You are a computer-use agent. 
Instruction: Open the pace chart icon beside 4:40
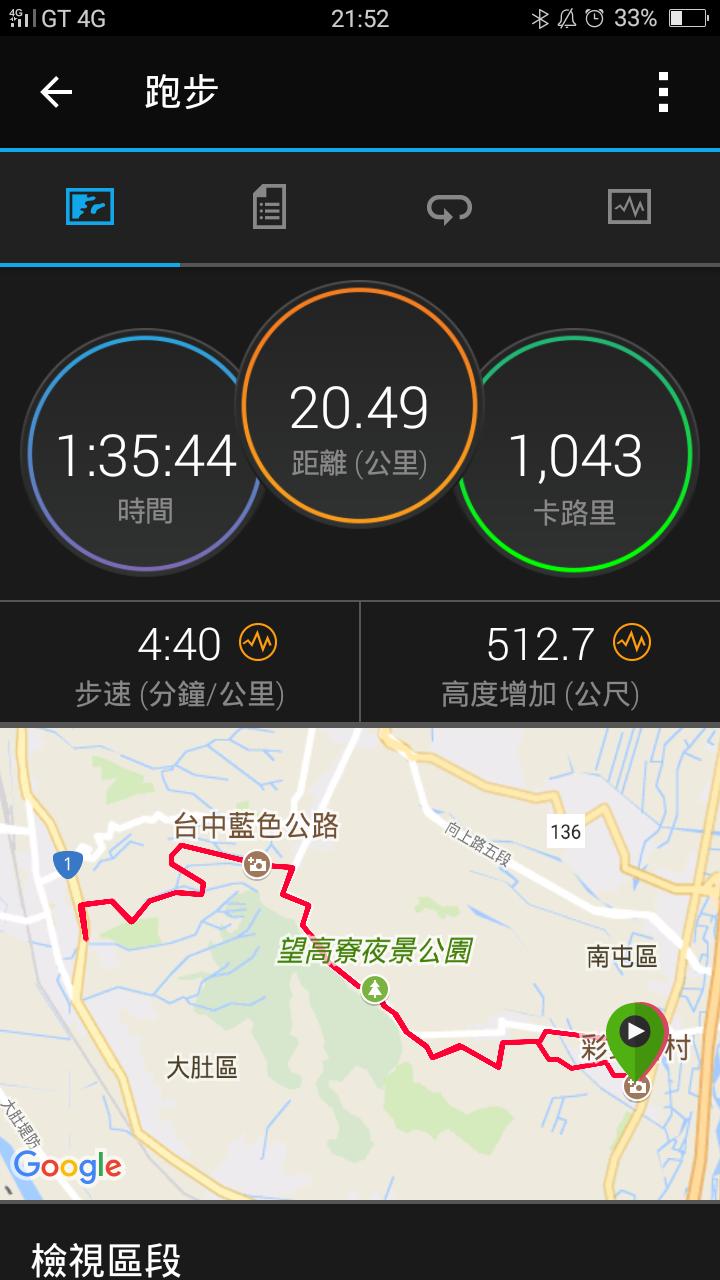click(258, 642)
